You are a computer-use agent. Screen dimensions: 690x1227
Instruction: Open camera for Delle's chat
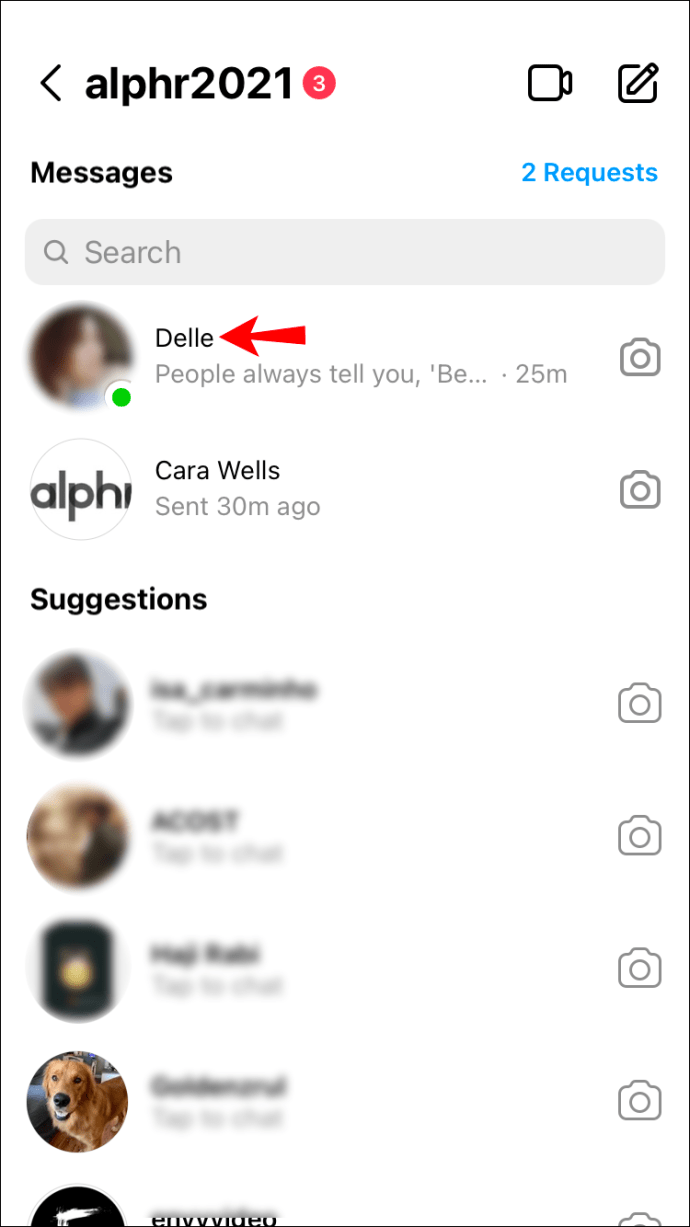click(640, 357)
